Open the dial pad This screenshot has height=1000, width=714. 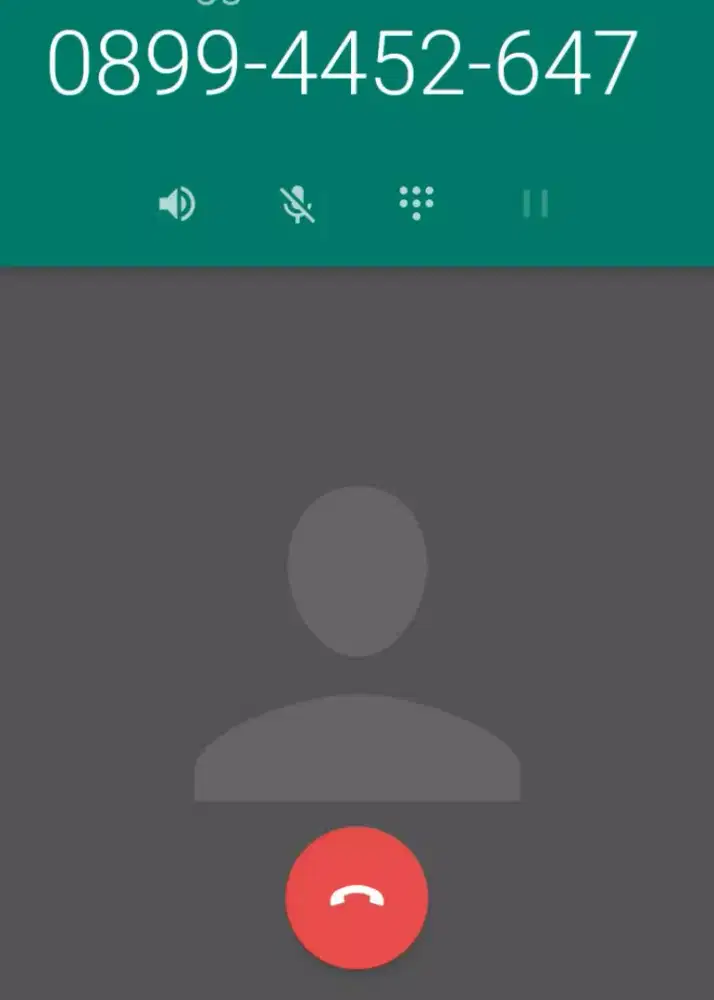(417, 202)
